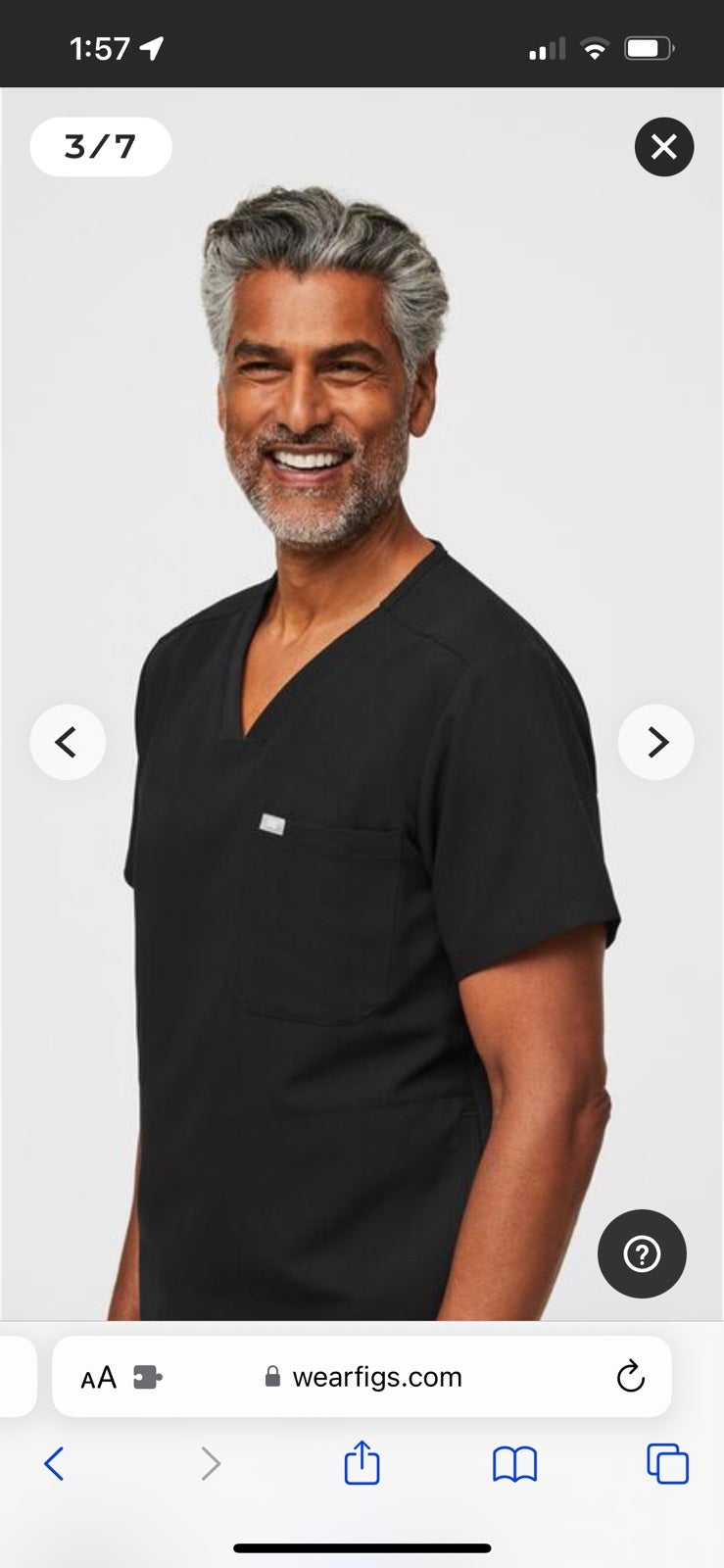Open the Safari share sheet
The height and width of the screenshot is (1568, 724).
pyautogui.click(x=362, y=1462)
